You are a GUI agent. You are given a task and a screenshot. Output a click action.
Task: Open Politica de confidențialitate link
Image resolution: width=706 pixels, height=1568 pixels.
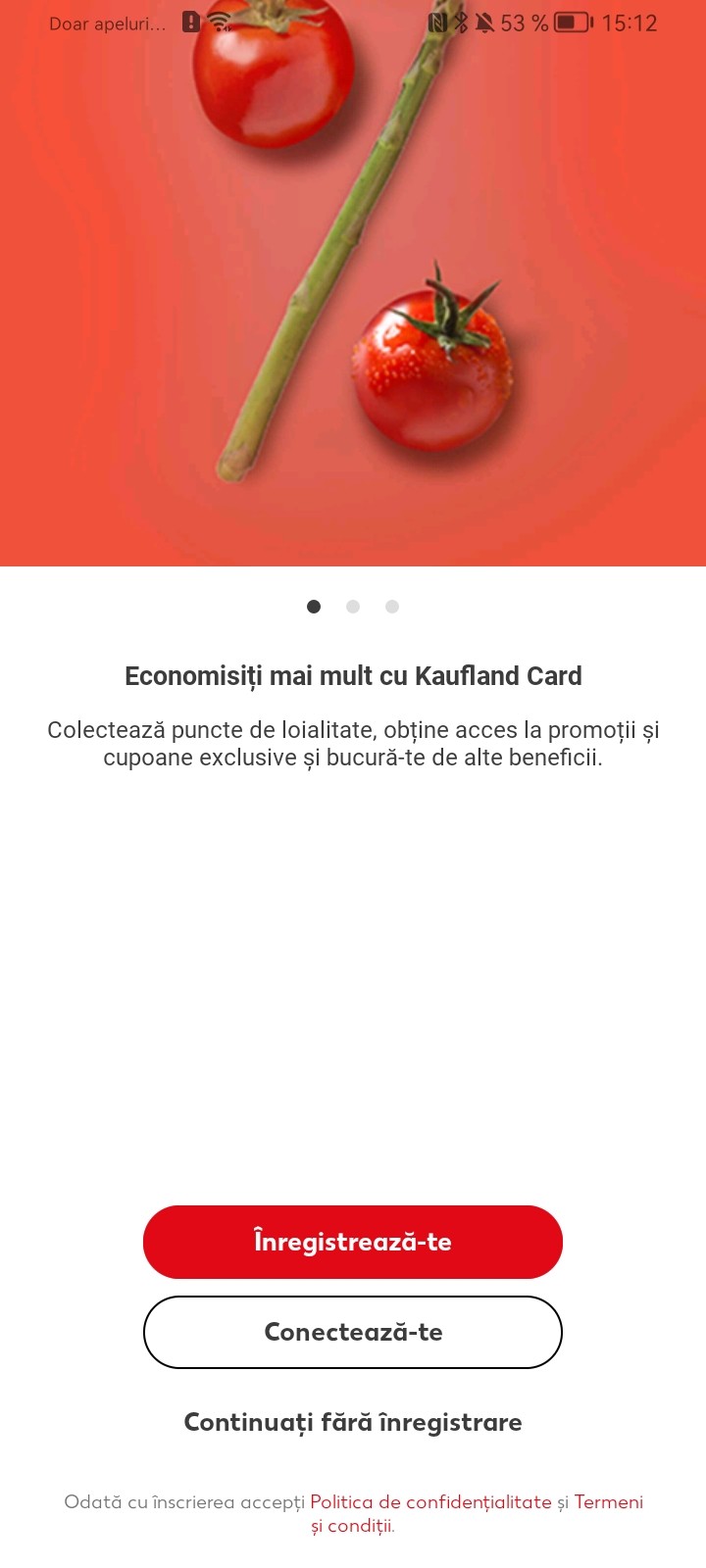430,1502
